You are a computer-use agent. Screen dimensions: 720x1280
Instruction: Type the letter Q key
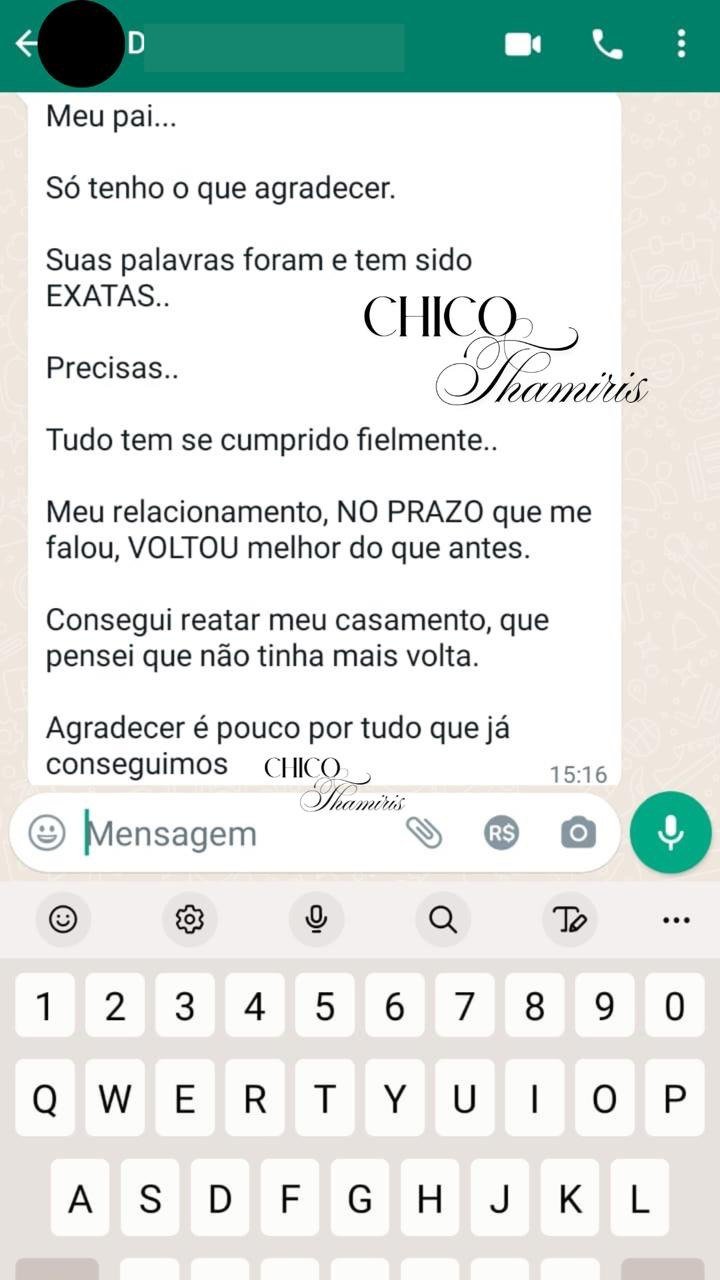[x=44, y=1100]
